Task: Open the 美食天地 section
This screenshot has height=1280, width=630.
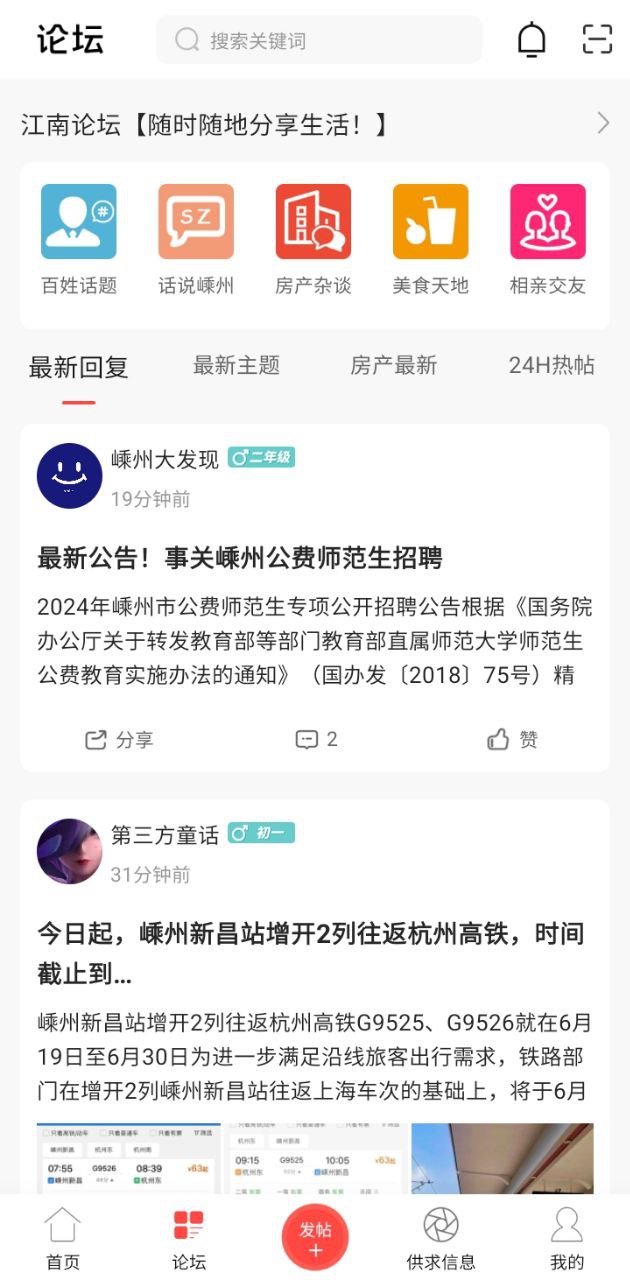Action: tap(430, 240)
